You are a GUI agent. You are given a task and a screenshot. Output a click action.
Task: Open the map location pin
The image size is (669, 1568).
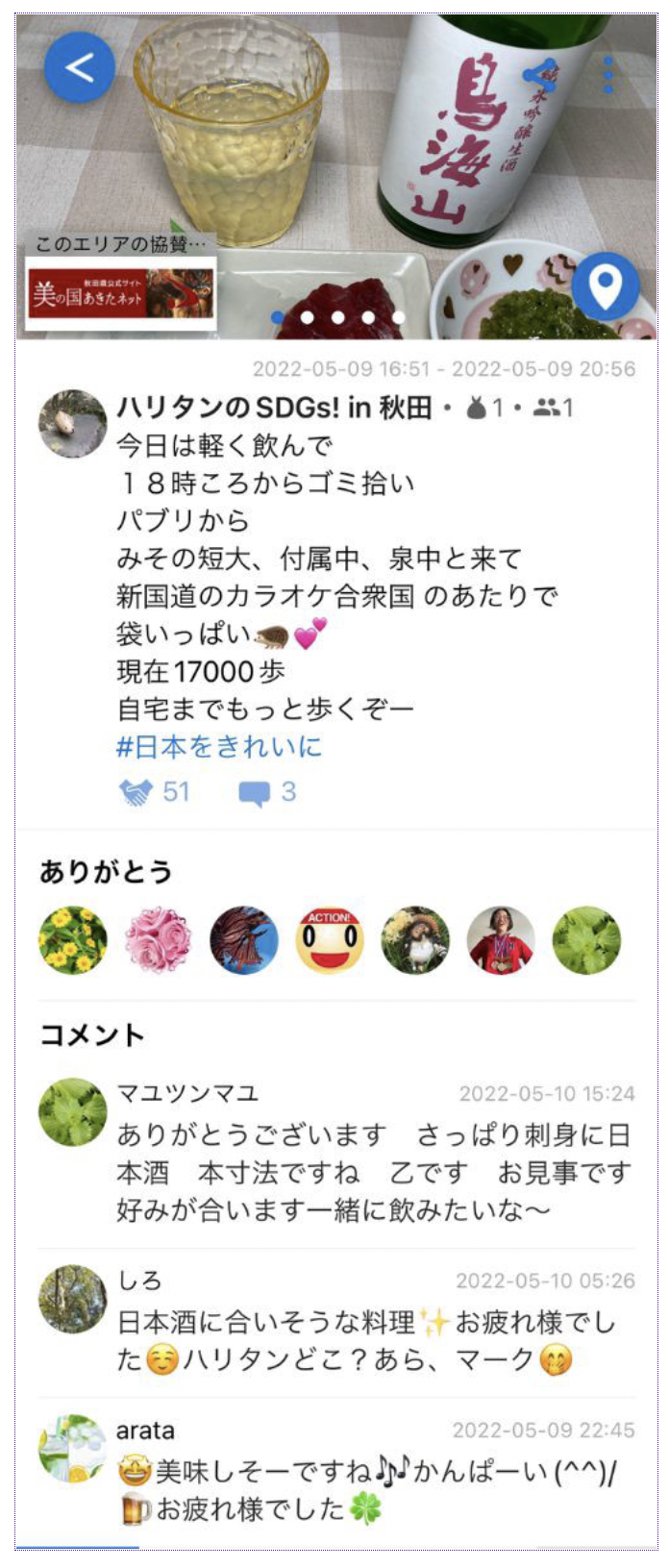(605, 286)
